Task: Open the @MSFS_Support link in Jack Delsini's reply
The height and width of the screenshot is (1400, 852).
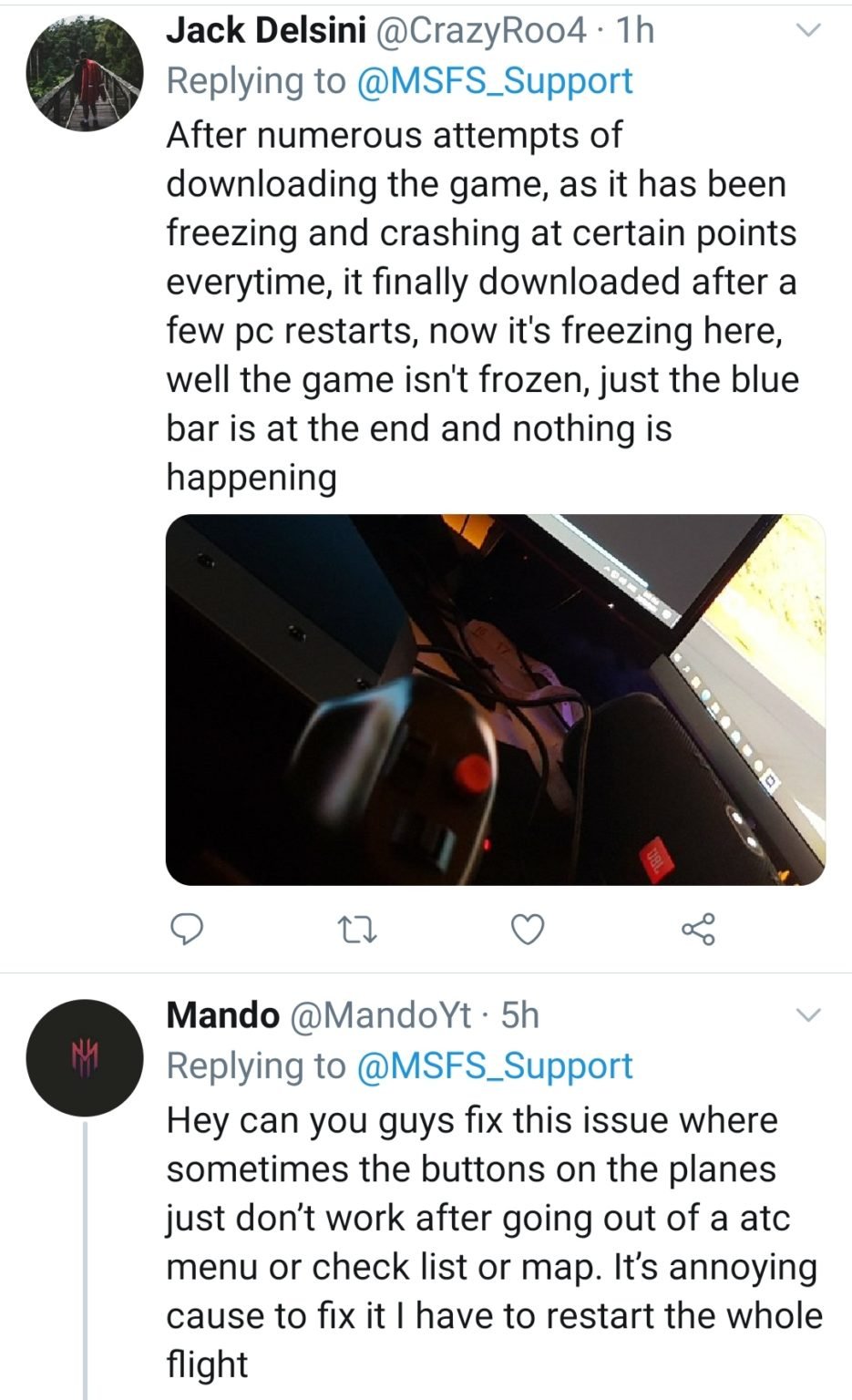Action: click(495, 81)
